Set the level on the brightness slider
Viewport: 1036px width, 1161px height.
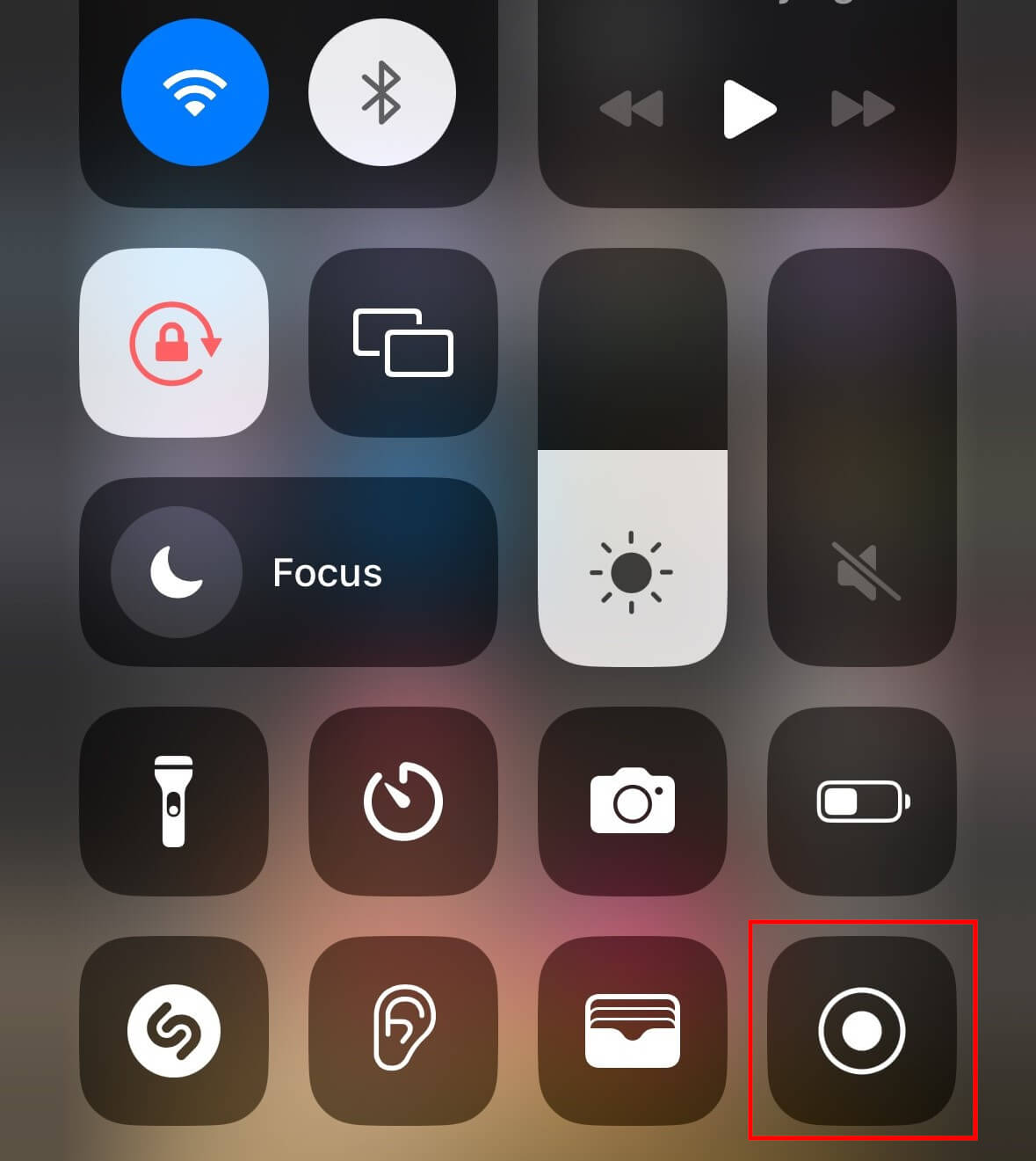[x=632, y=457]
